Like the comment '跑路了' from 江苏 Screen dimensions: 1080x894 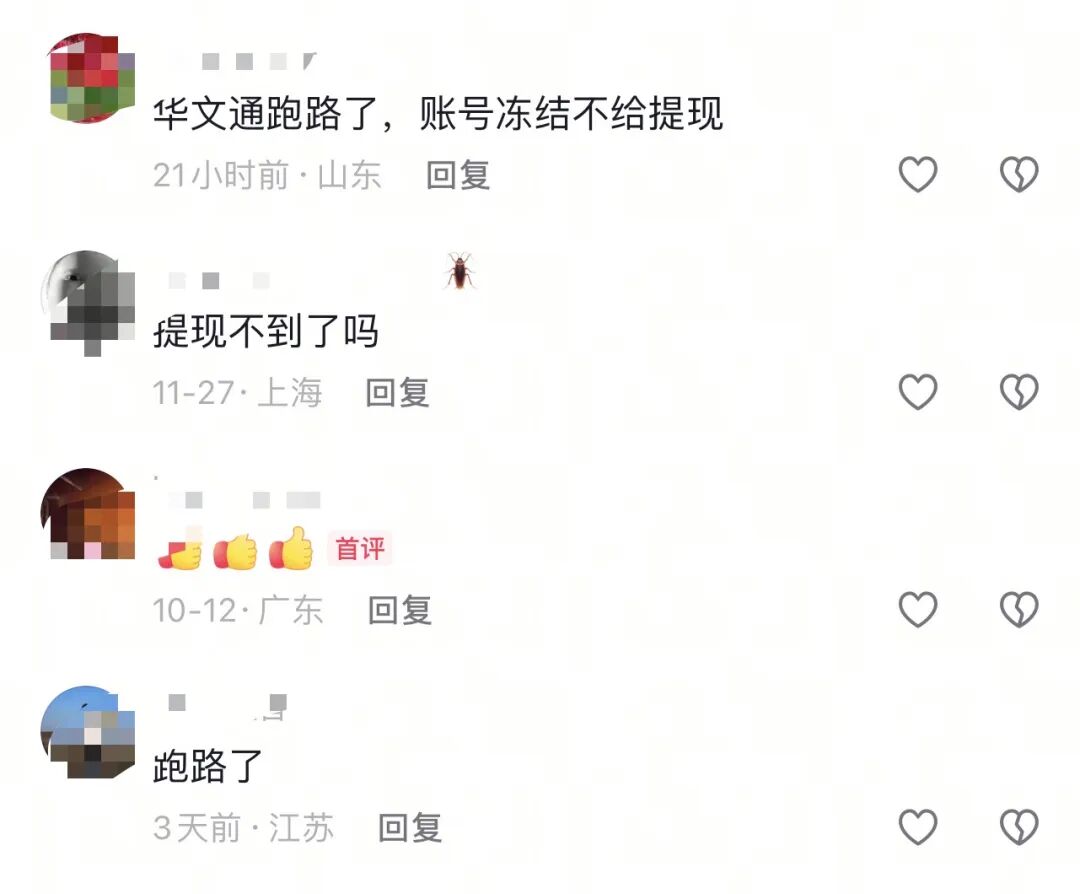pyautogui.click(x=917, y=827)
